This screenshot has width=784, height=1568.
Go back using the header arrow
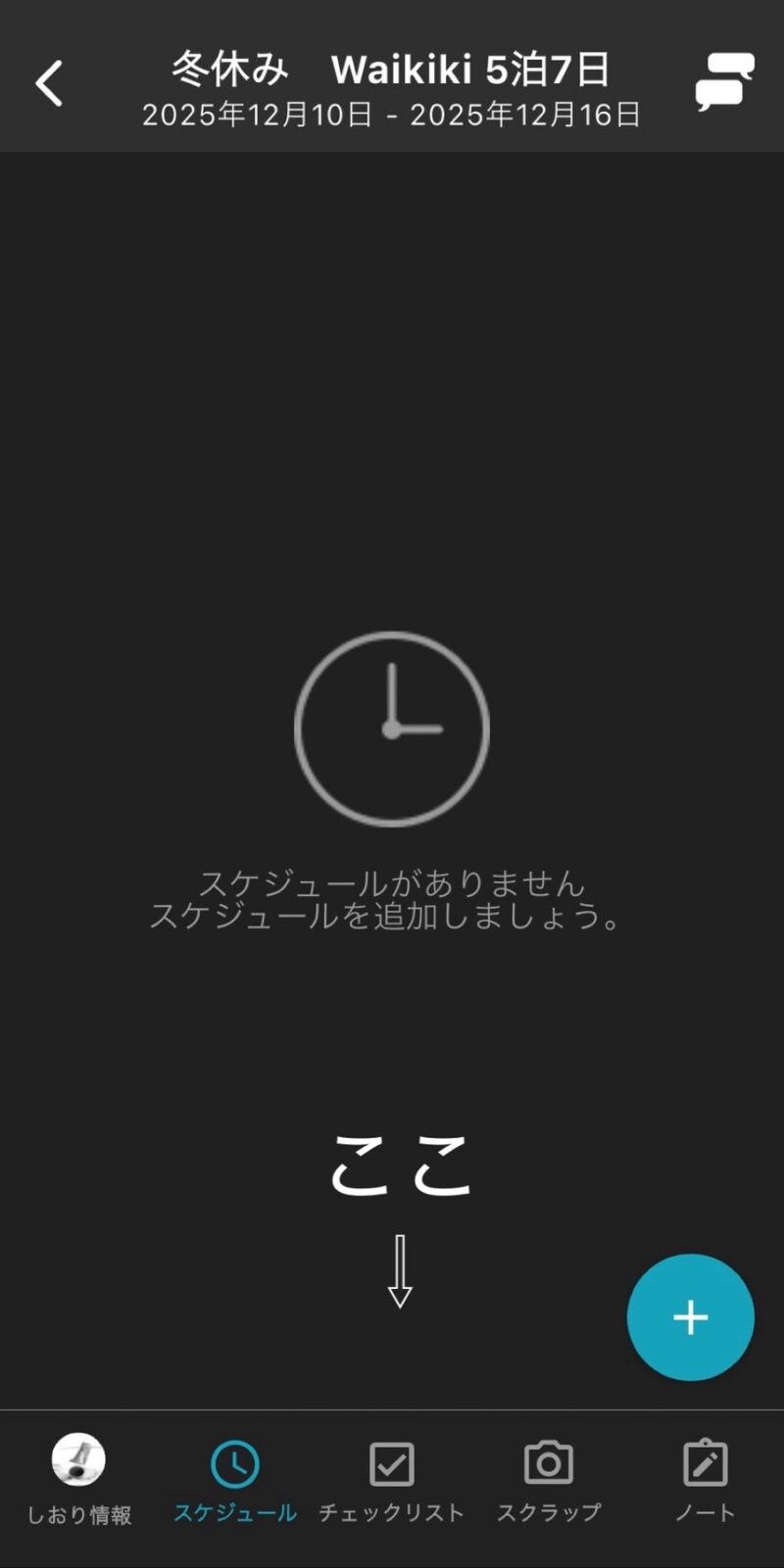(x=49, y=83)
